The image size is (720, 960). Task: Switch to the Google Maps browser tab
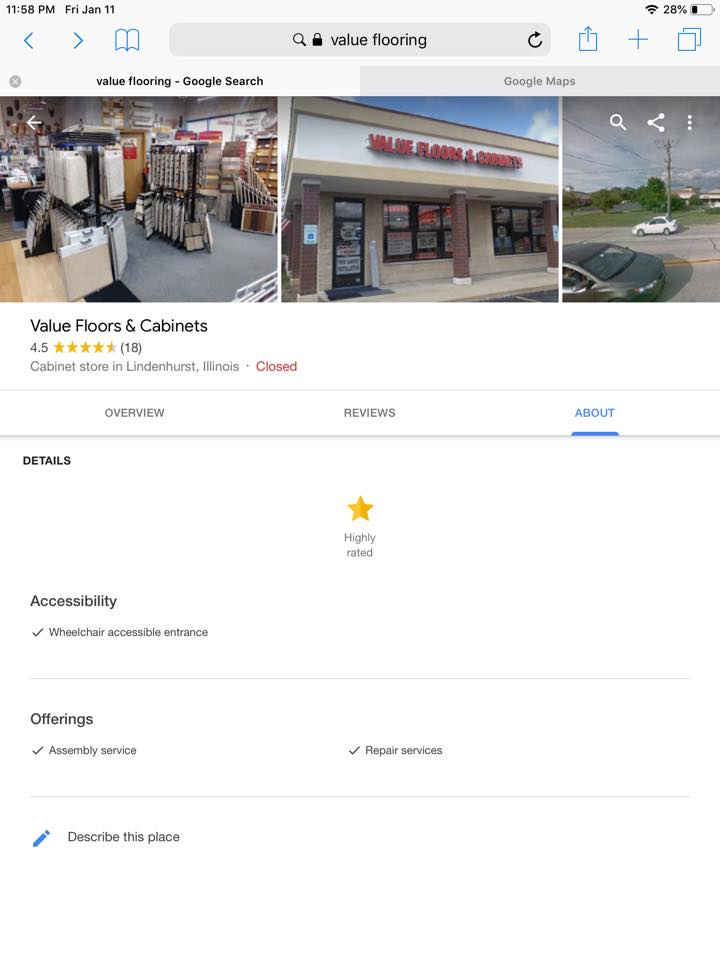539,81
